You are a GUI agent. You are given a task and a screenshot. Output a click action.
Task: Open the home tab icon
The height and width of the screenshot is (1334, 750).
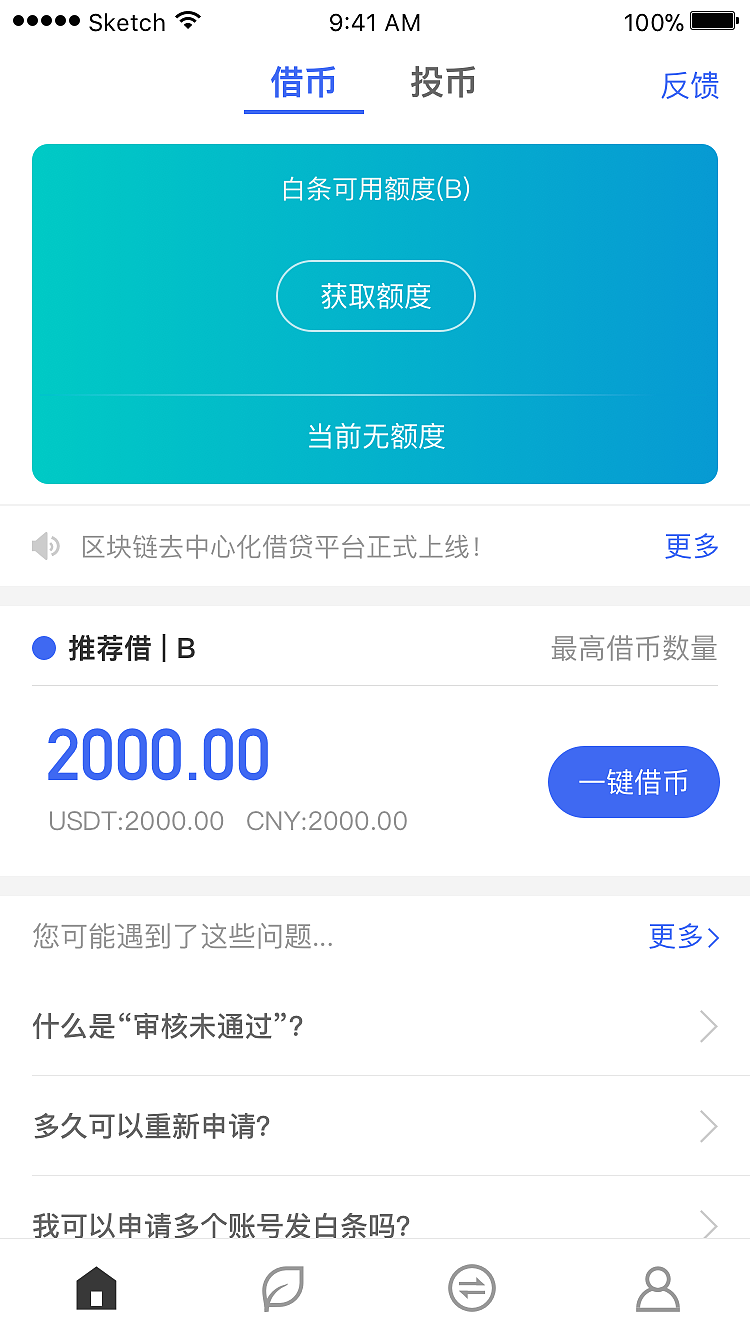(94, 1288)
